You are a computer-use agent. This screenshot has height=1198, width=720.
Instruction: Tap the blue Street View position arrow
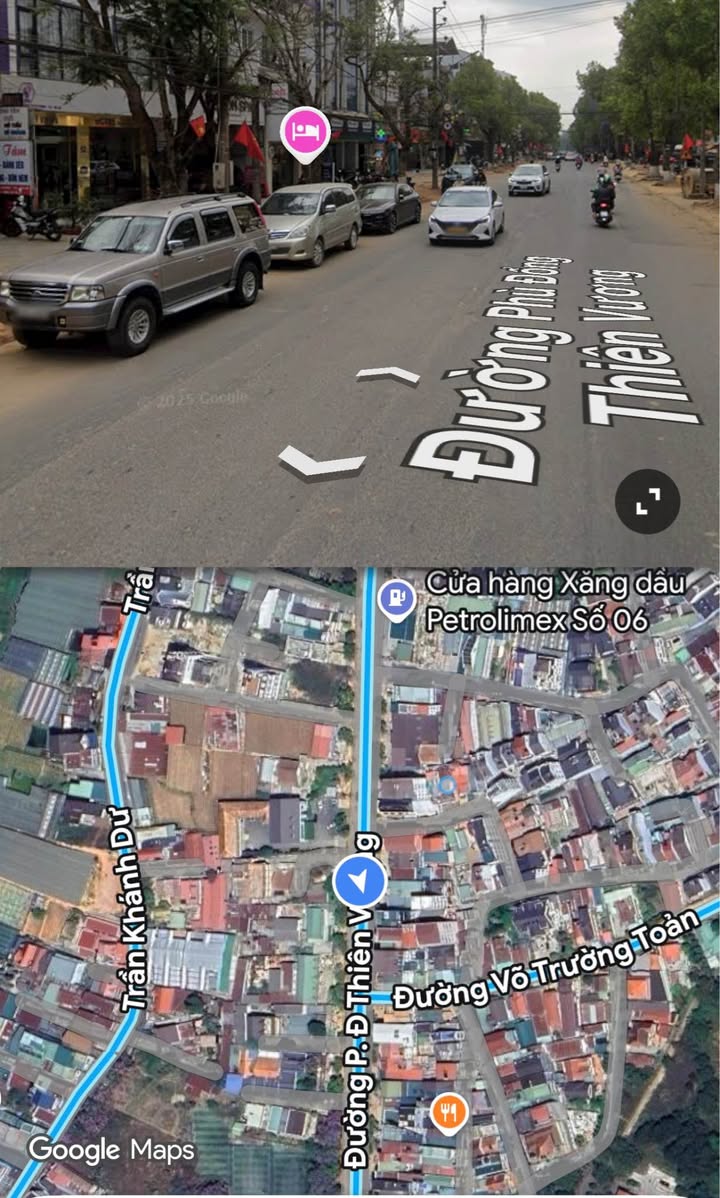pos(359,882)
